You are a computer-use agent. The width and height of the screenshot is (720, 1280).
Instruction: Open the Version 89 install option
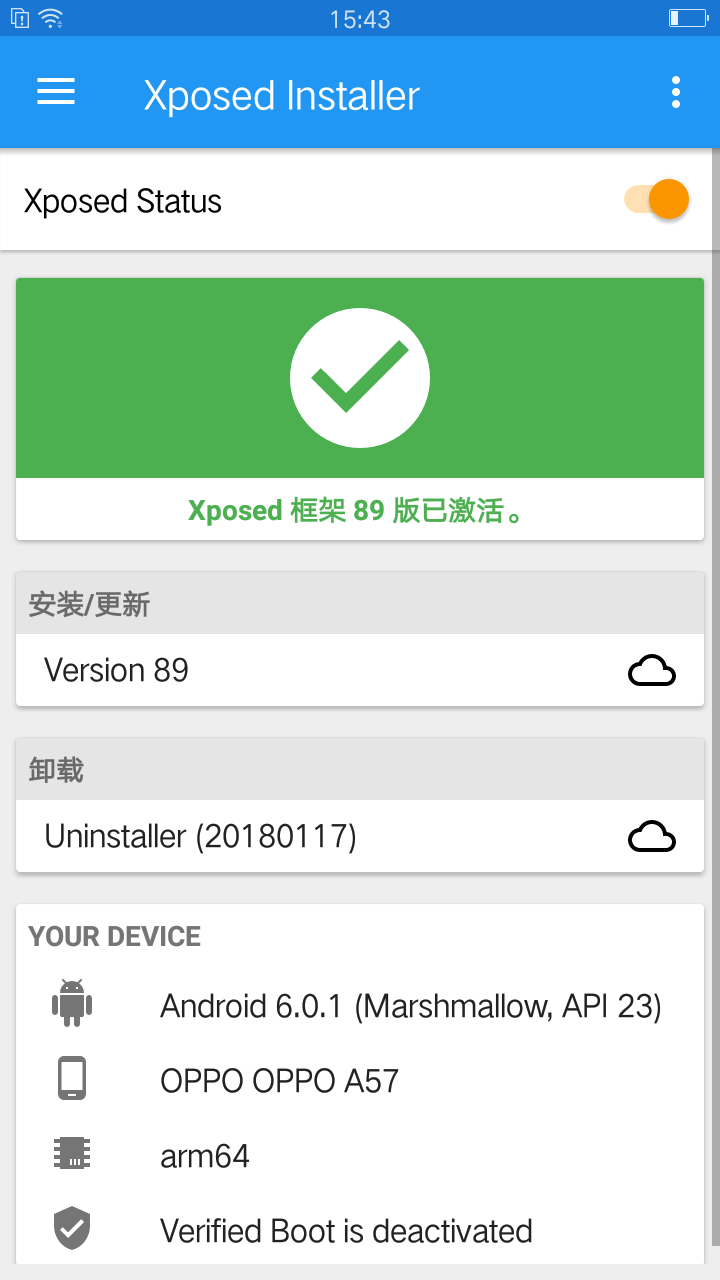click(359, 670)
